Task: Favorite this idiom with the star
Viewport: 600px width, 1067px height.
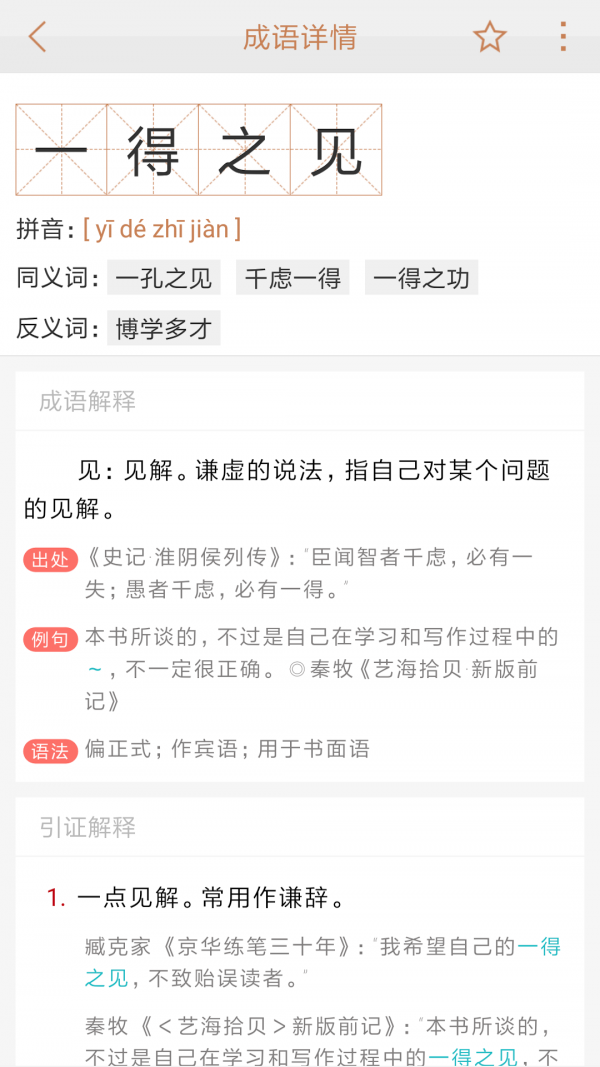Action: [490, 38]
